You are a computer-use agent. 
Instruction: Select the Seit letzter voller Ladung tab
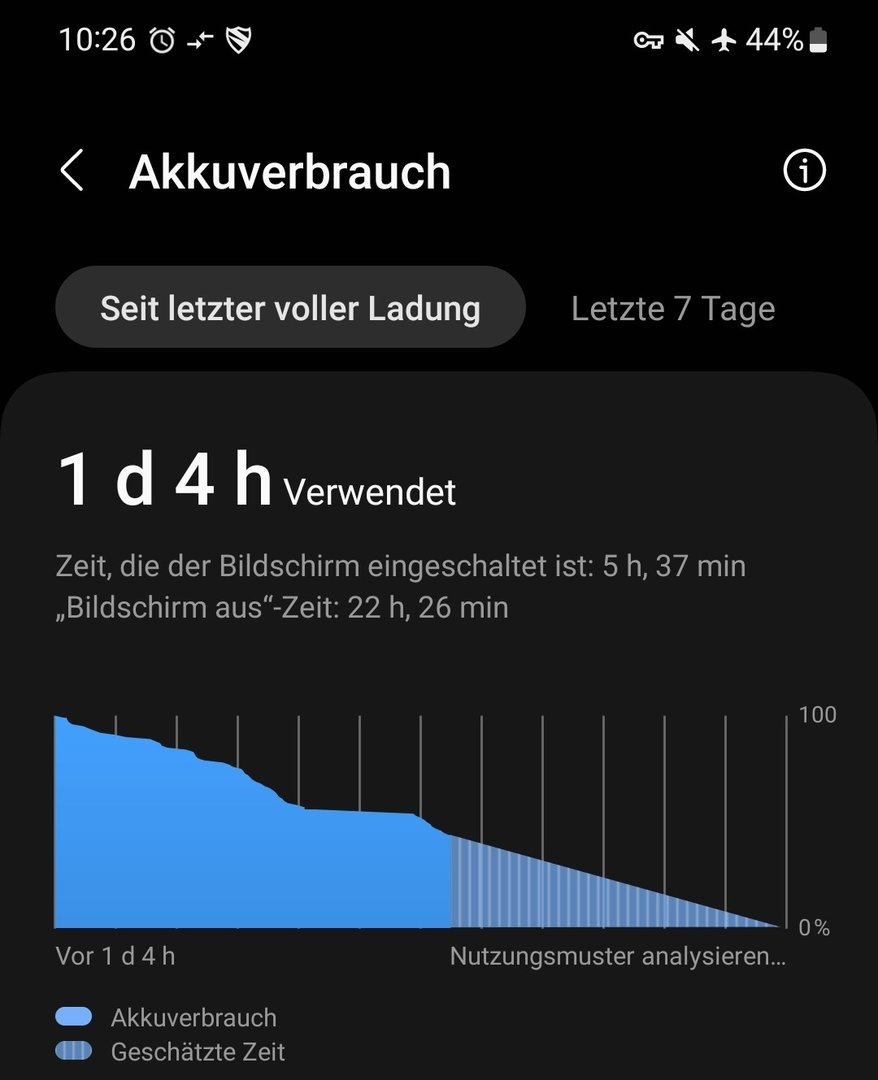[290, 308]
